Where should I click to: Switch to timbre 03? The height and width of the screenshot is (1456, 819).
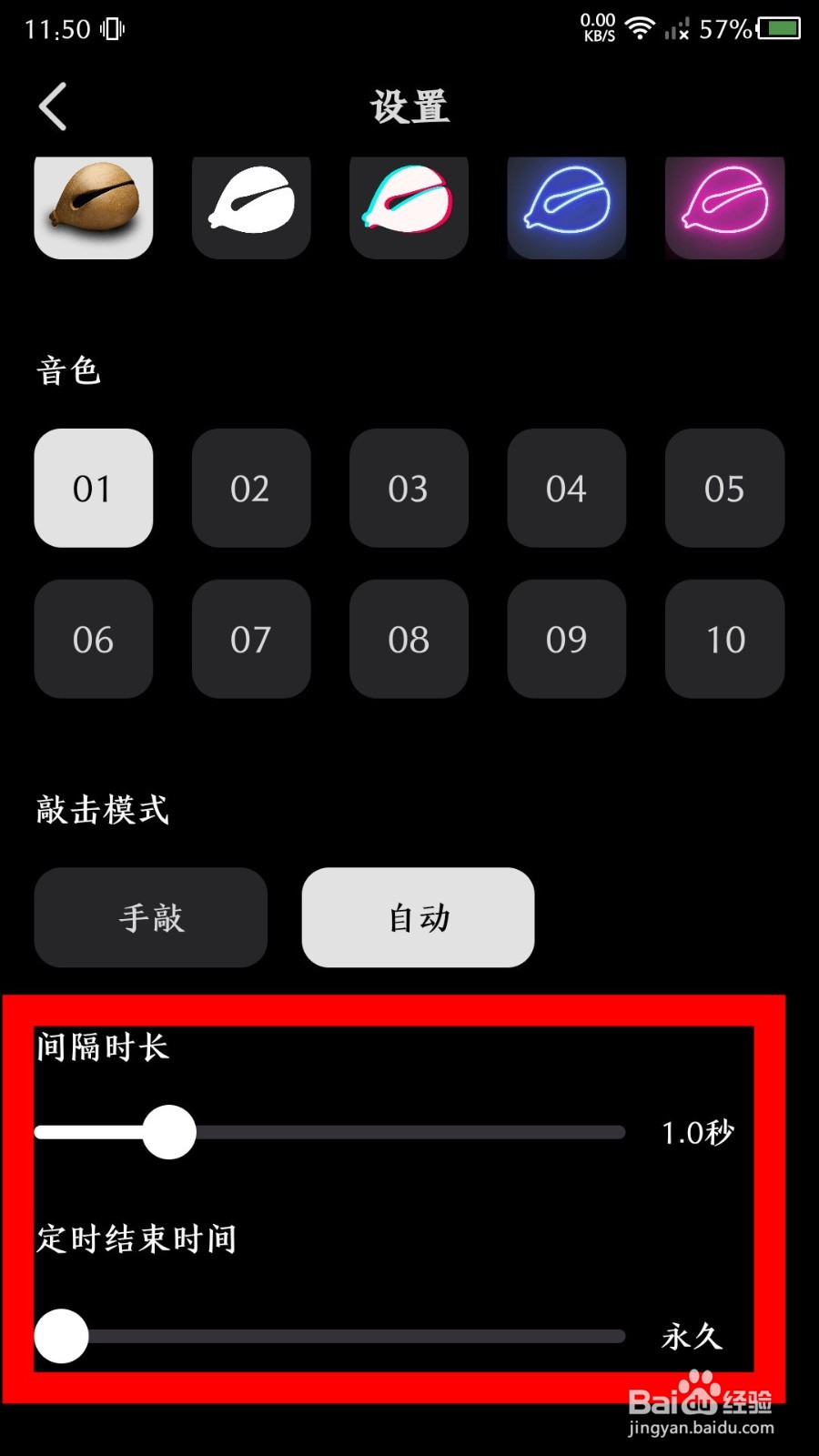click(x=409, y=489)
